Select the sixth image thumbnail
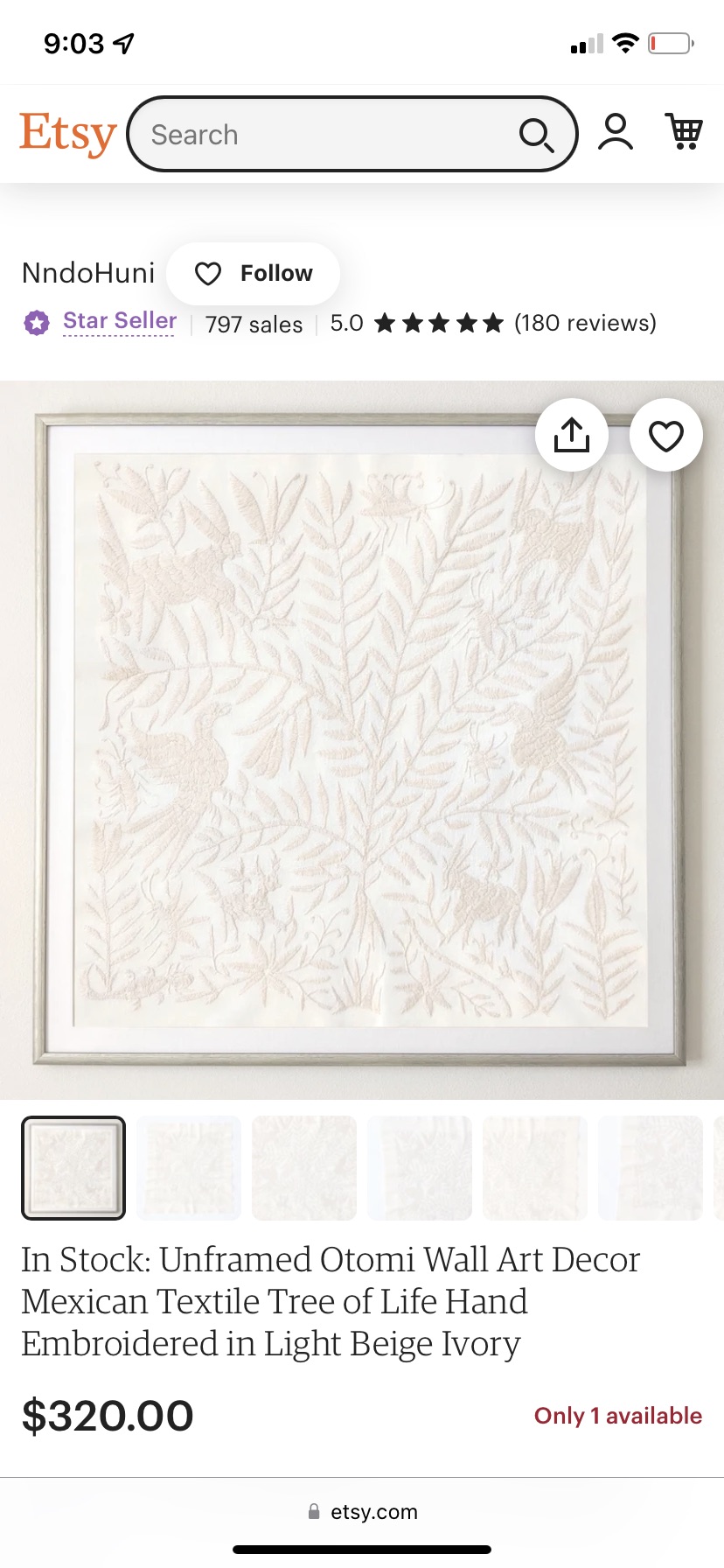Image resolution: width=724 pixels, height=1568 pixels. pyautogui.click(x=651, y=1168)
